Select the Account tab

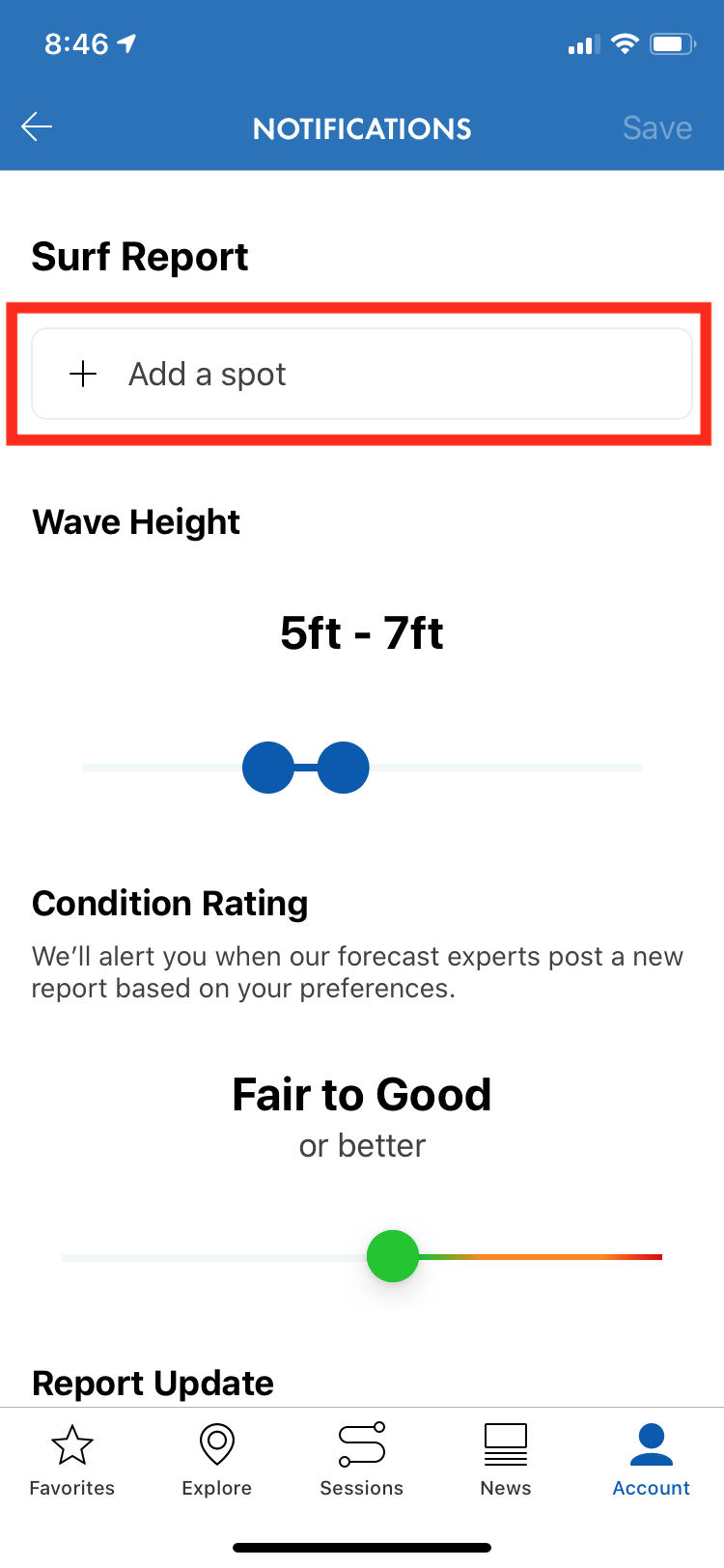click(x=652, y=1460)
